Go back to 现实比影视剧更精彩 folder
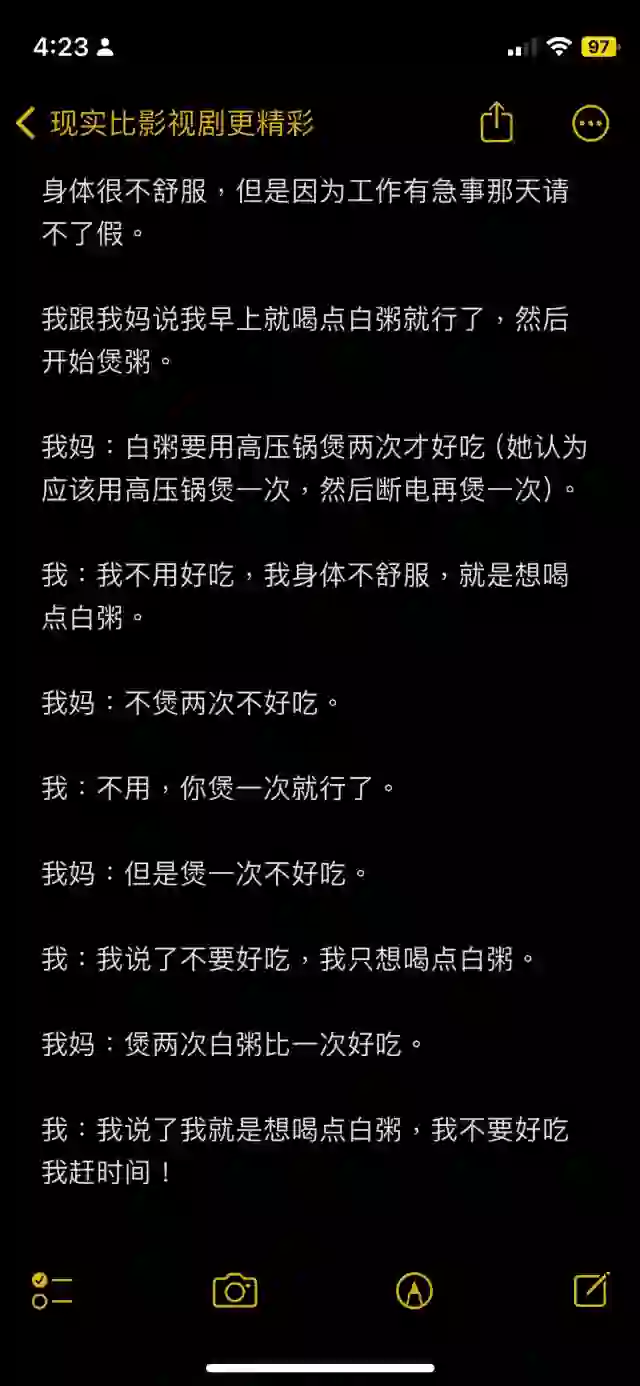 pyautogui.click(x=165, y=123)
